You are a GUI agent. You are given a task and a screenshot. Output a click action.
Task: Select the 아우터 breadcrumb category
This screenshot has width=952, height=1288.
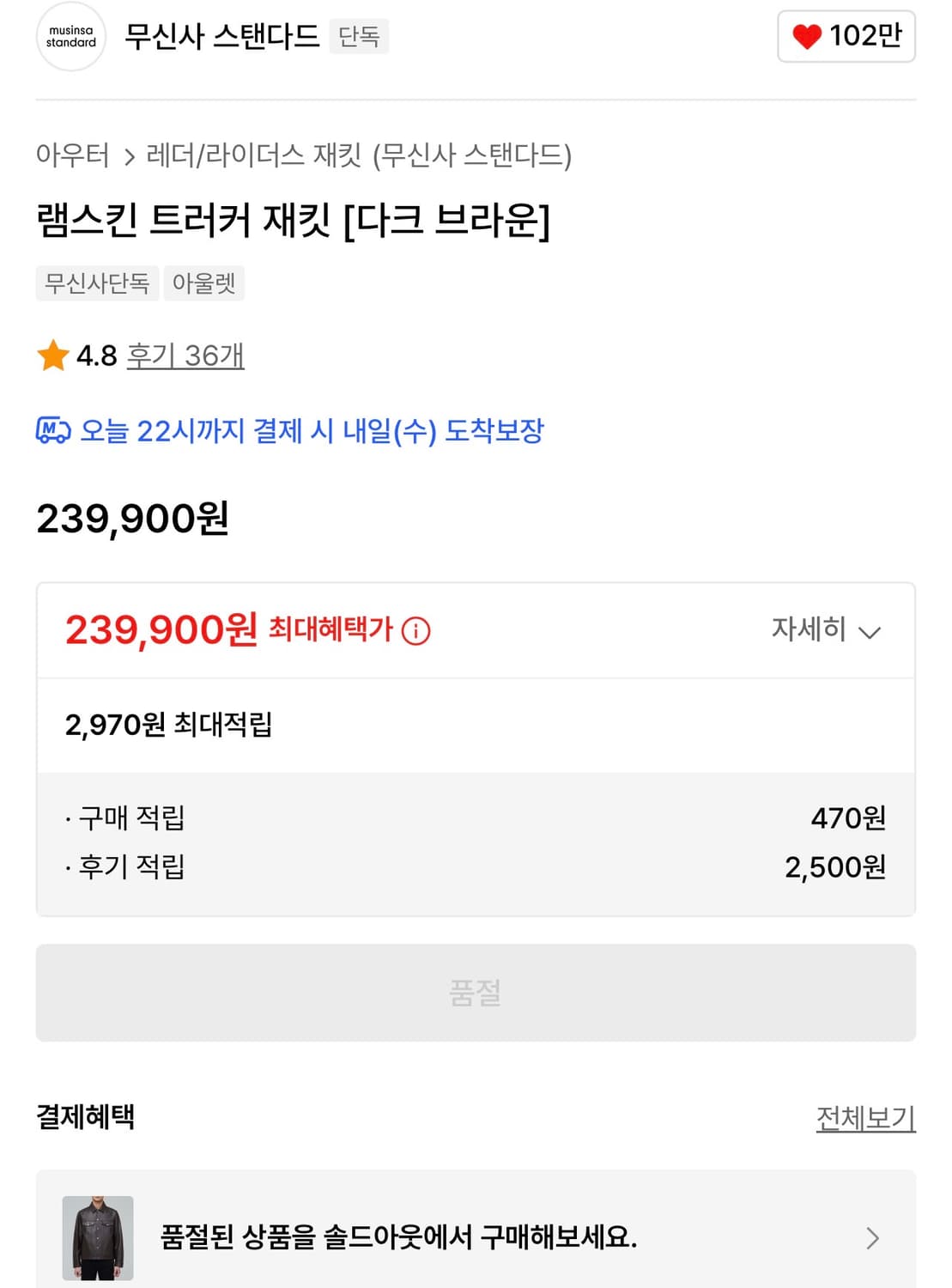(x=72, y=156)
